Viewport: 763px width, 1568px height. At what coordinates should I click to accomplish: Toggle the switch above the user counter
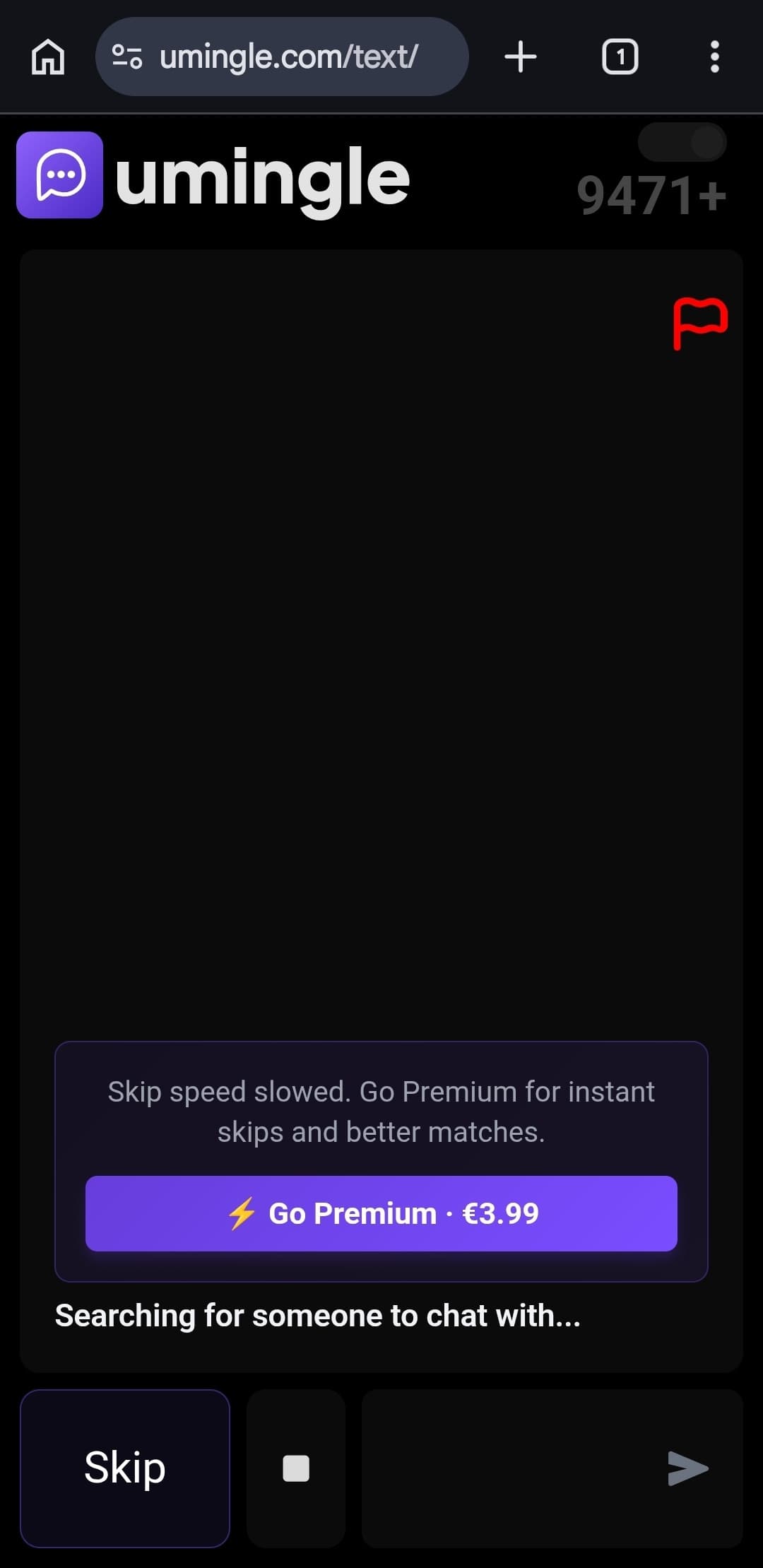click(x=682, y=142)
